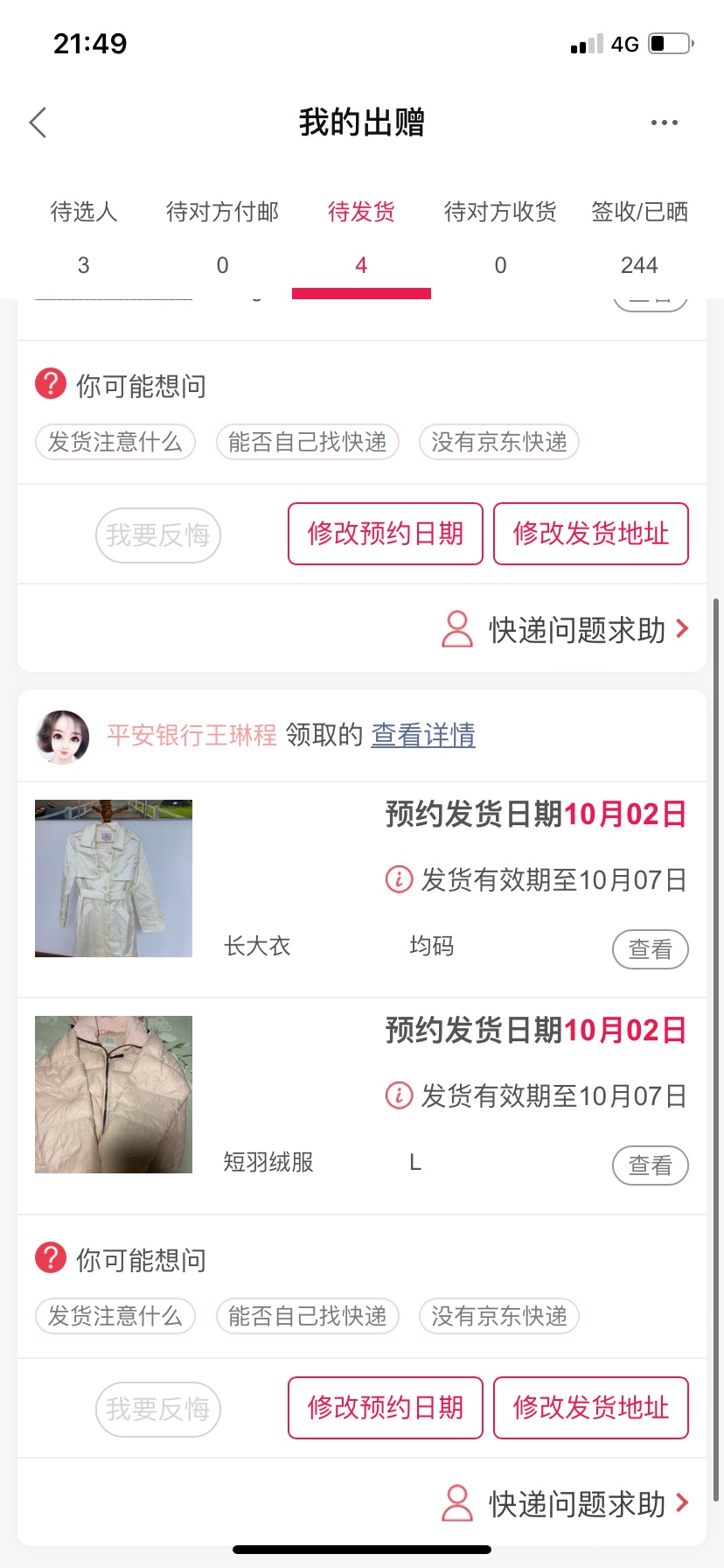
Task: Switch to the 待对方付邮 tab
Action: pos(222,236)
